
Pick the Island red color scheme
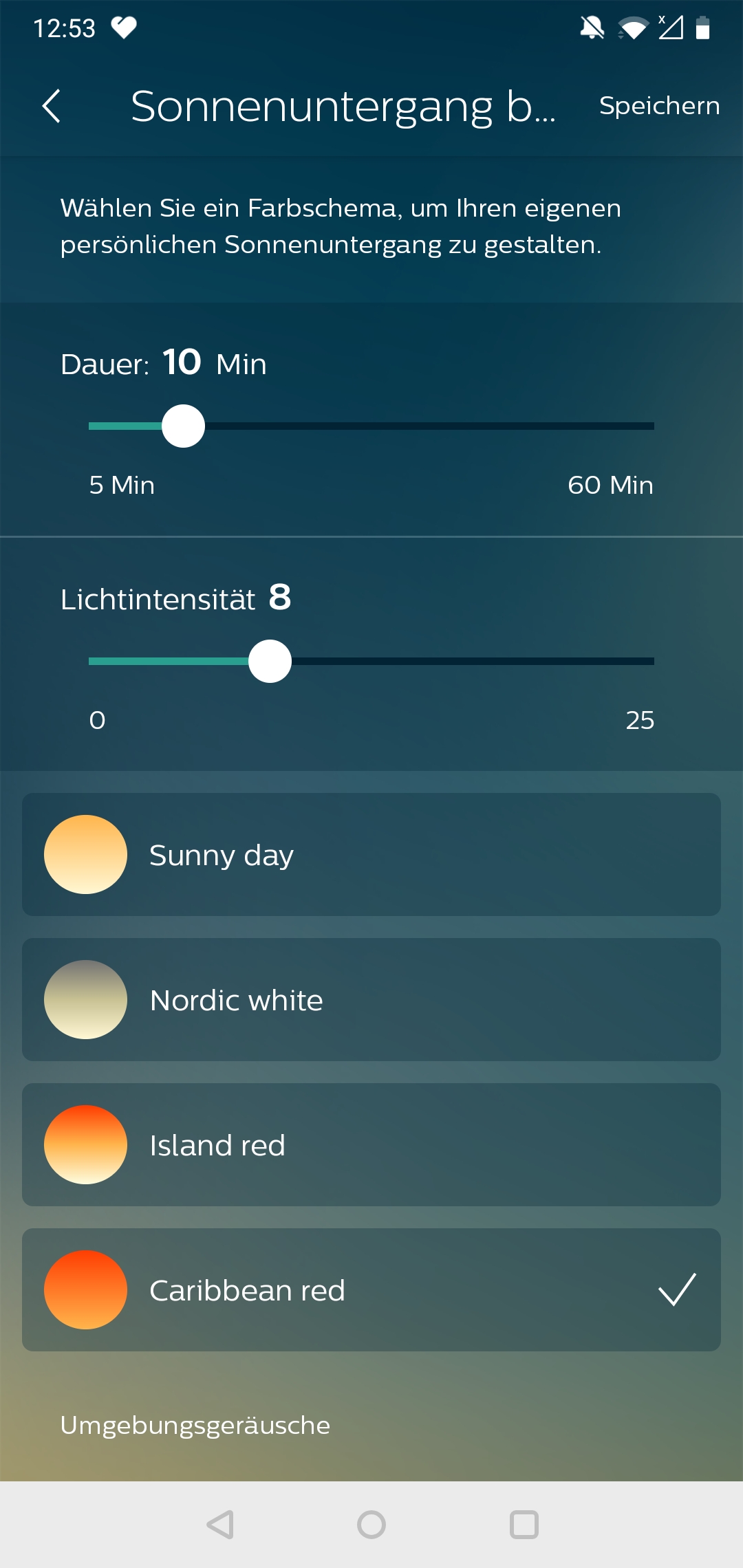(371, 1145)
